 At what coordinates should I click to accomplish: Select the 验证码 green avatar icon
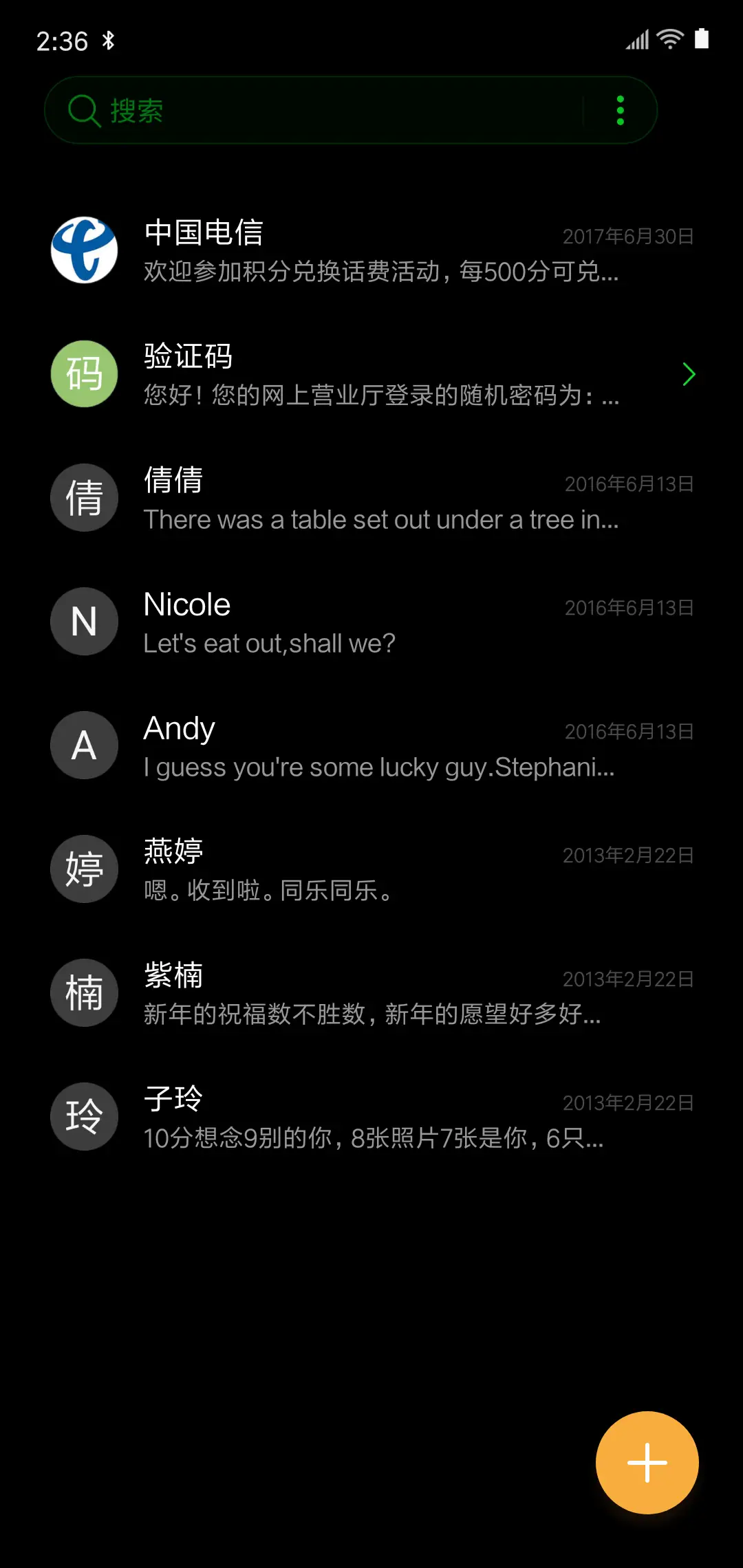coord(84,373)
